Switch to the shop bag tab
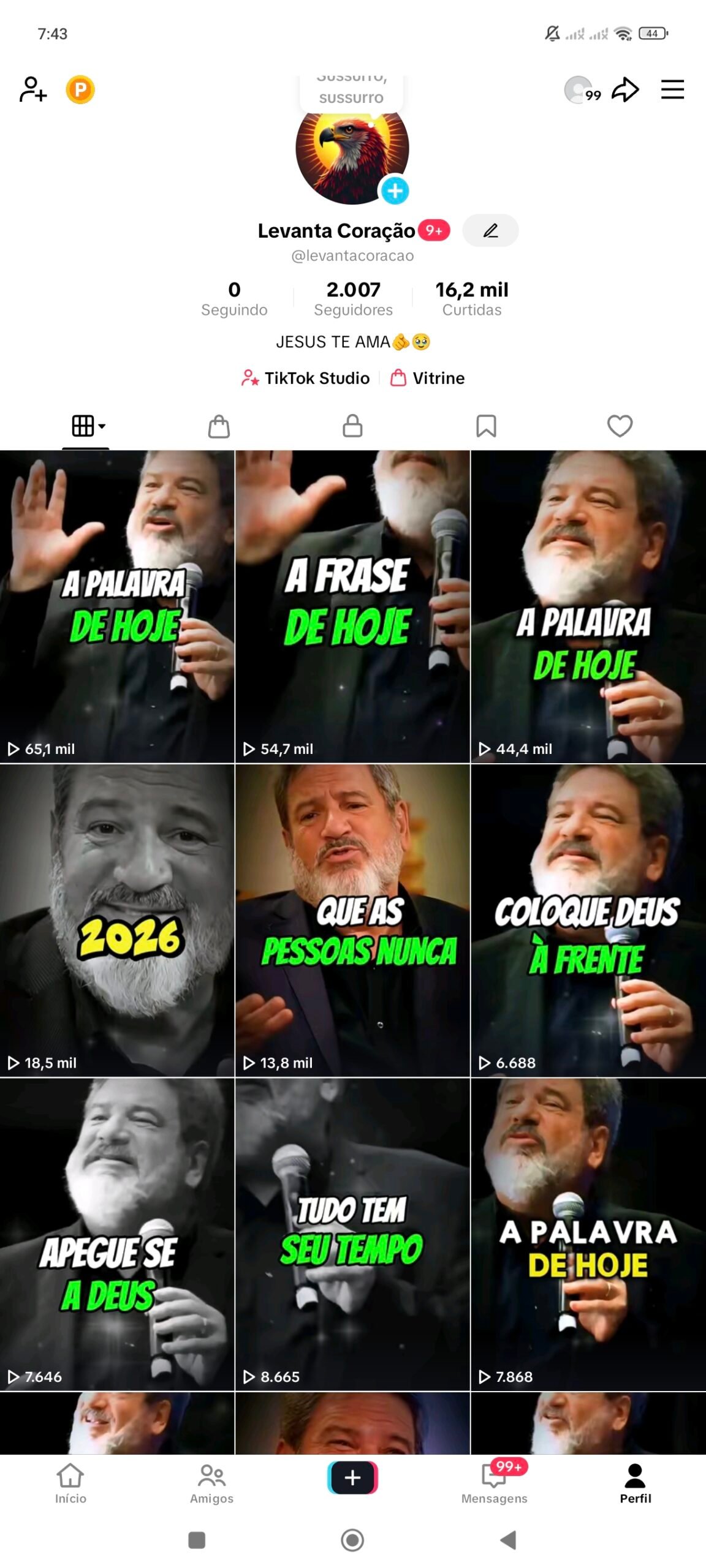Viewport: 706px width, 1568px height. [219, 426]
